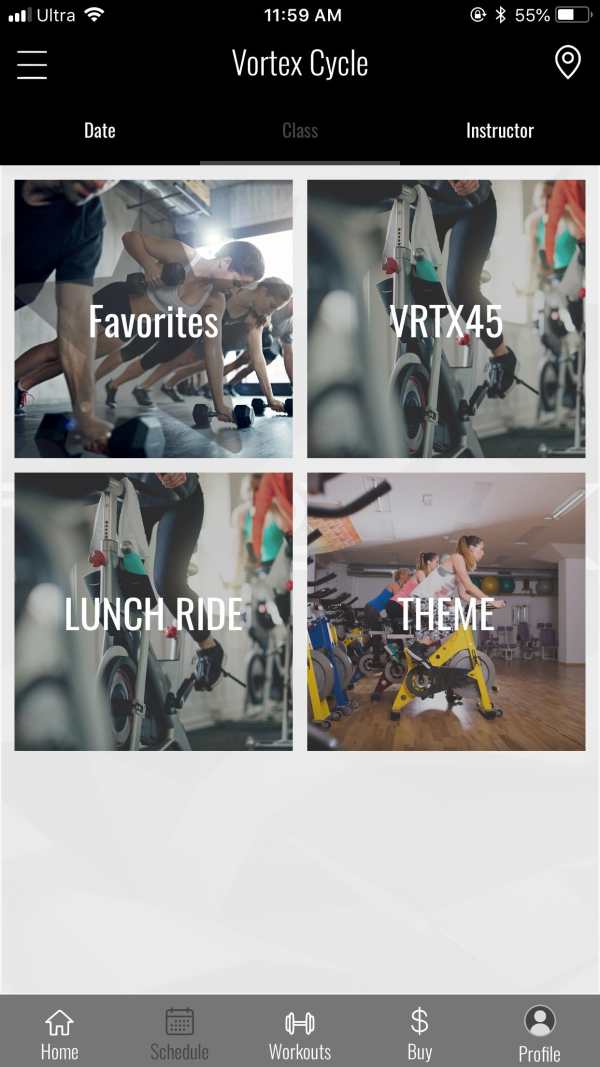Viewport: 600px width, 1067px height.
Task: Switch to the Date tab
Action: point(100,131)
